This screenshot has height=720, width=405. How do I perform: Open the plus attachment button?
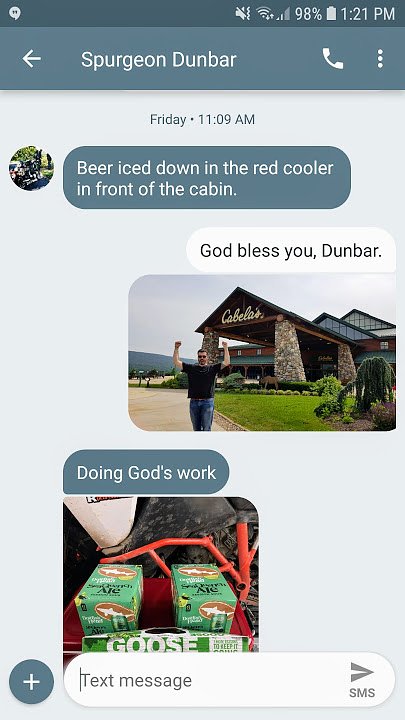31,682
